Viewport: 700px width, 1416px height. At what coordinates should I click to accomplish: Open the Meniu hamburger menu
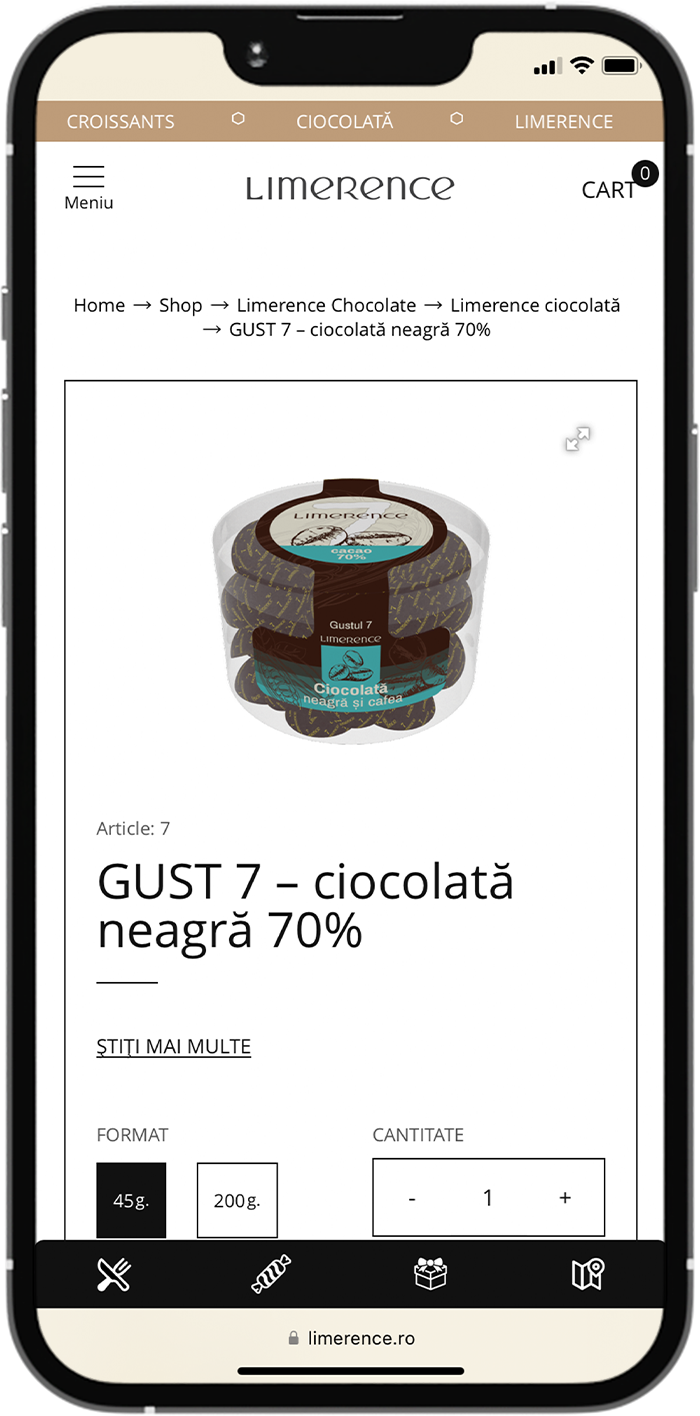tap(89, 187)
